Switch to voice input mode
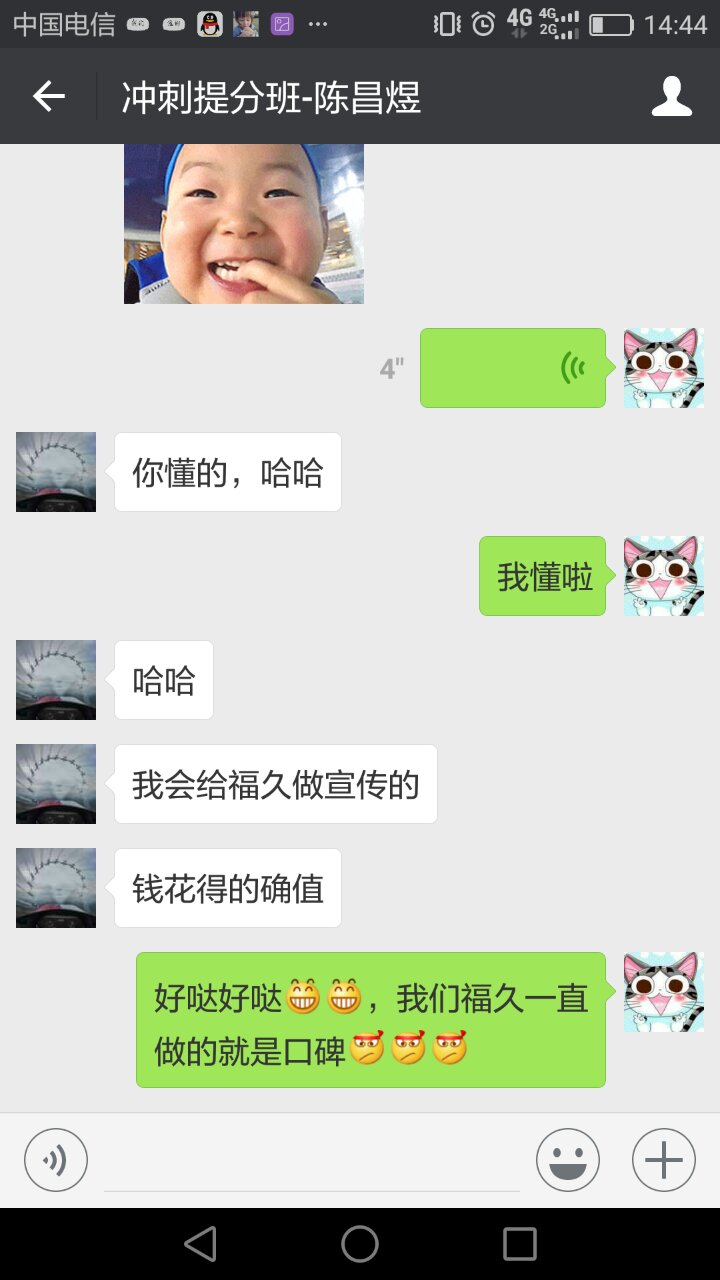This screenshot has height=1280, width=720. click(56, 1160)
